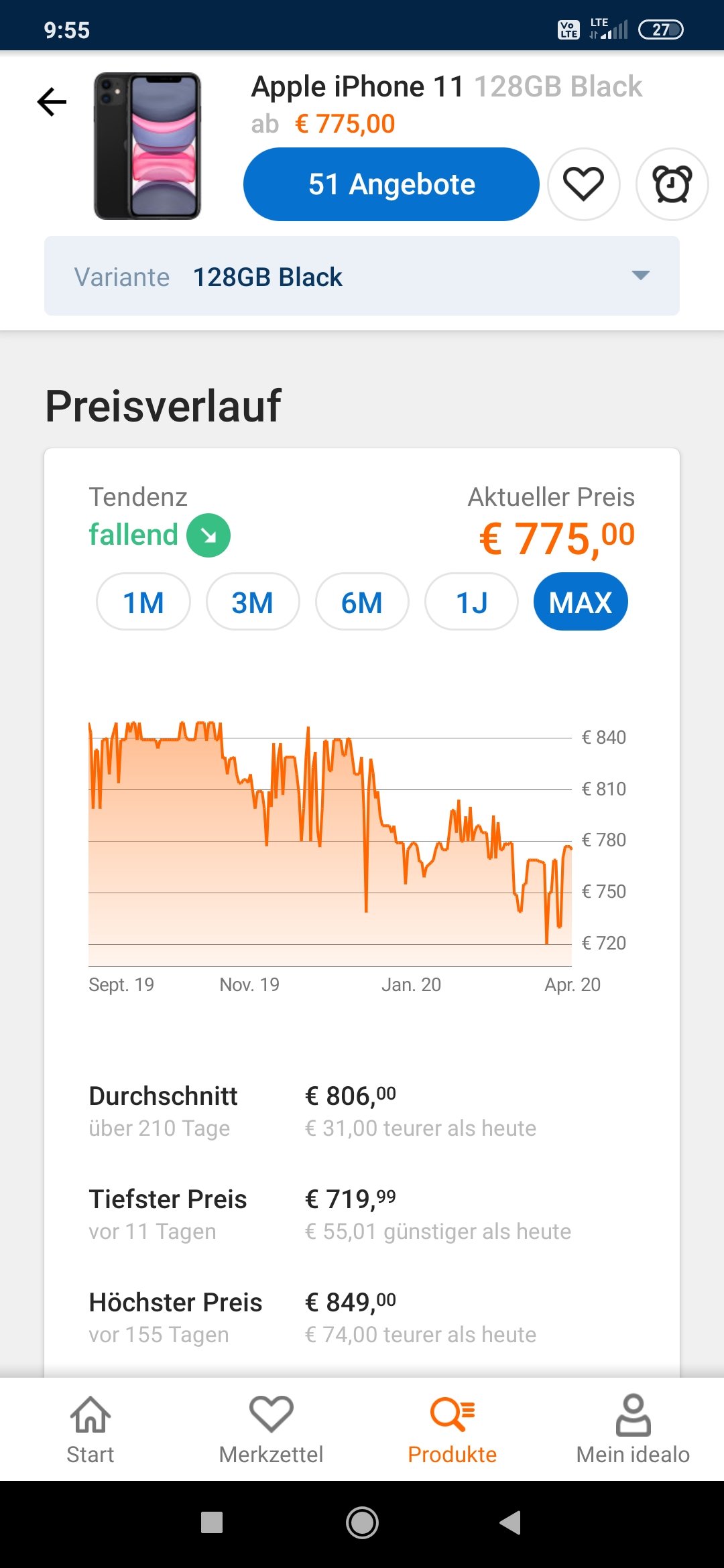Go back using the arrow icon
The height and width of the screenshot is (1568, 724).
pos(52,102)
